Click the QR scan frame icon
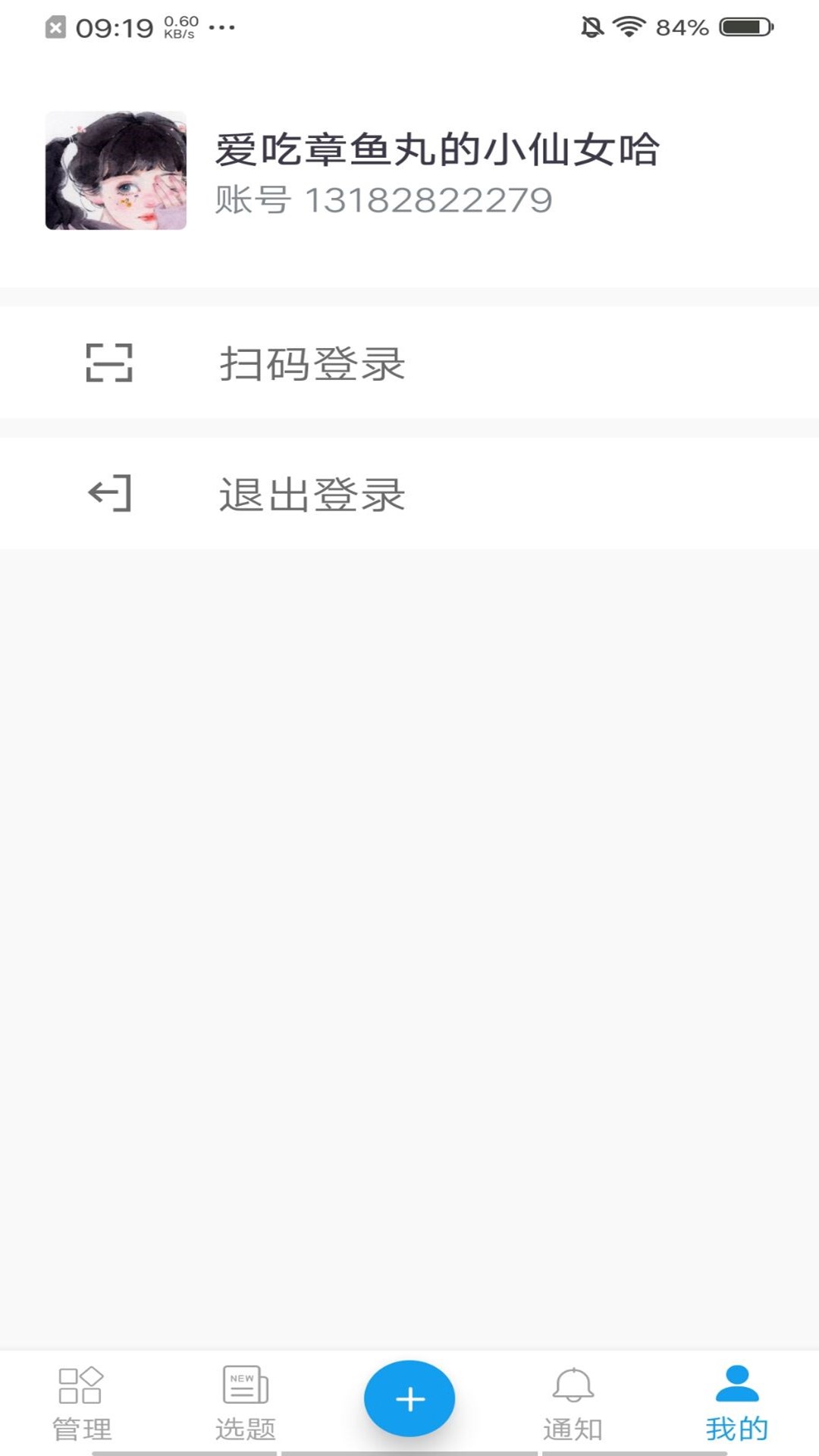The image size is (819, 1456). [x=110, y=362]
